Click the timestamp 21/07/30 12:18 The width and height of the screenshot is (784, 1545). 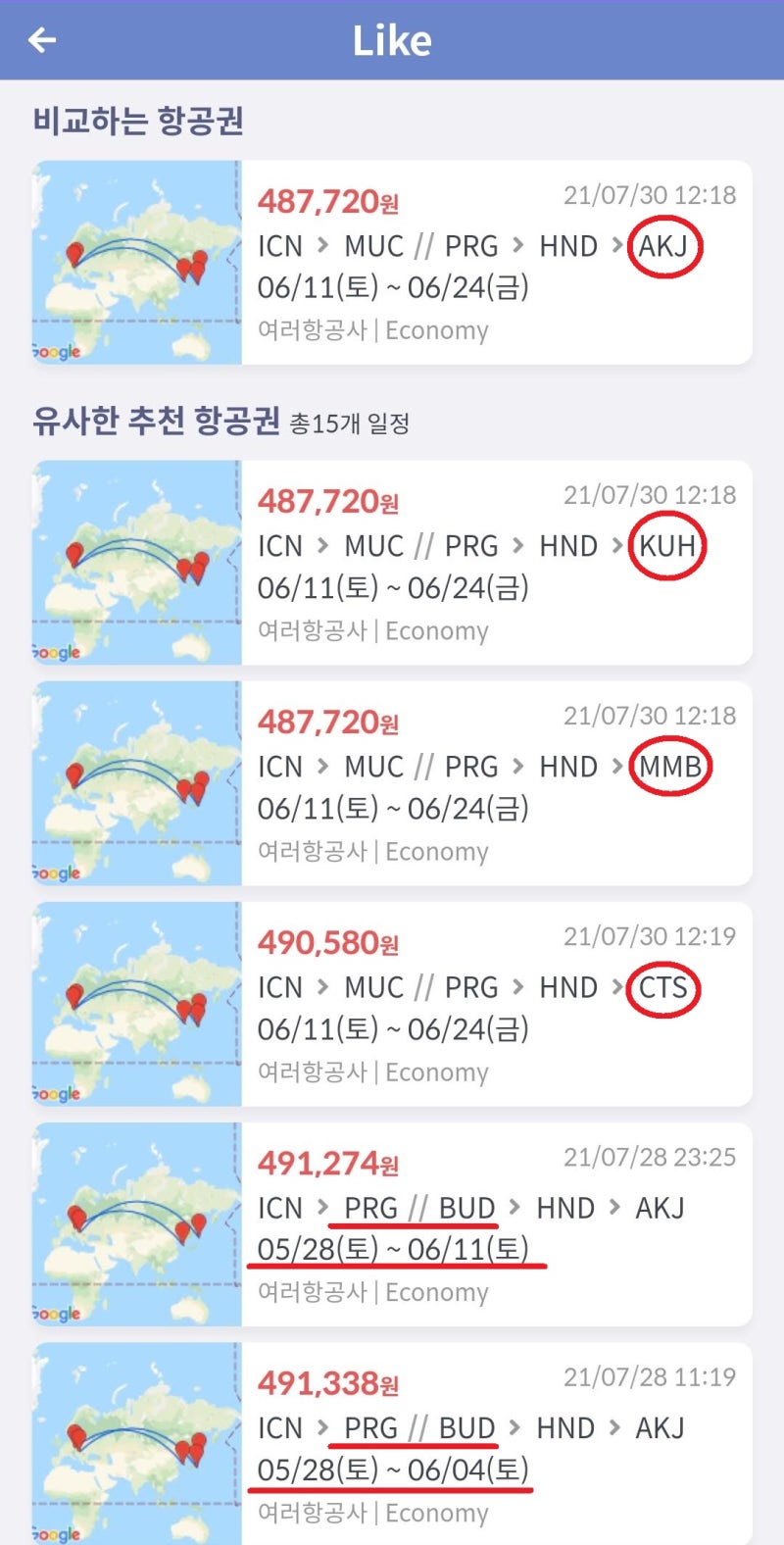click(x=650, y=195)
